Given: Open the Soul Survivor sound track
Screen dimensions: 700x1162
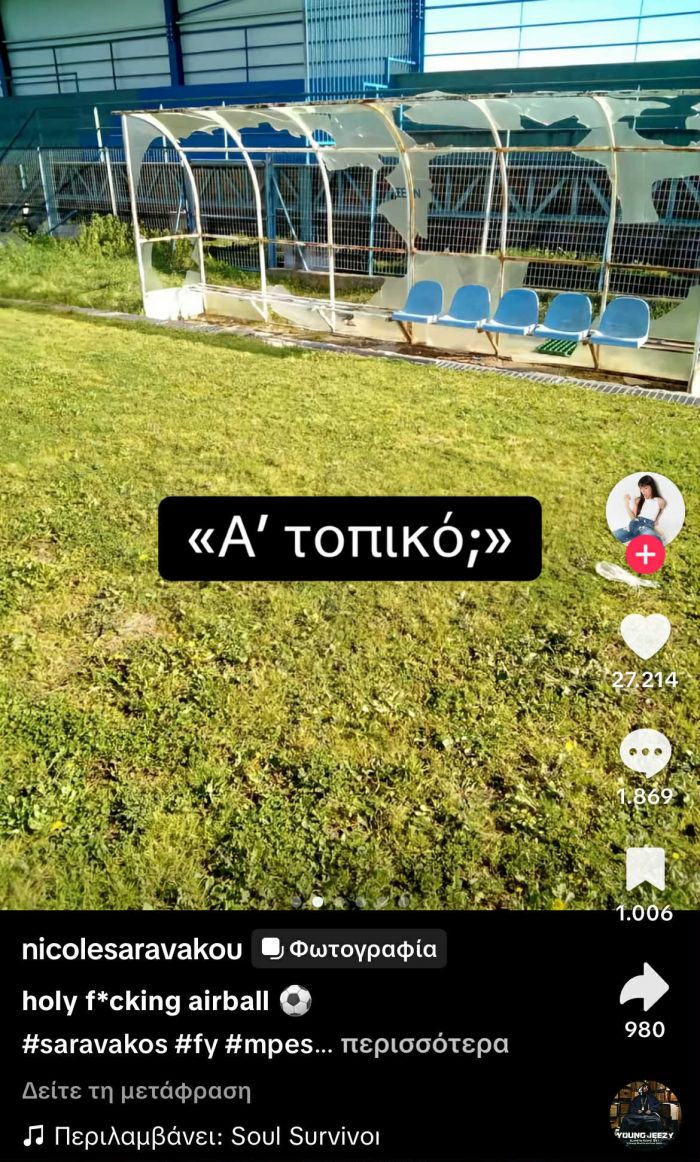Looking at the screenshot, I should pos(216,1136).
